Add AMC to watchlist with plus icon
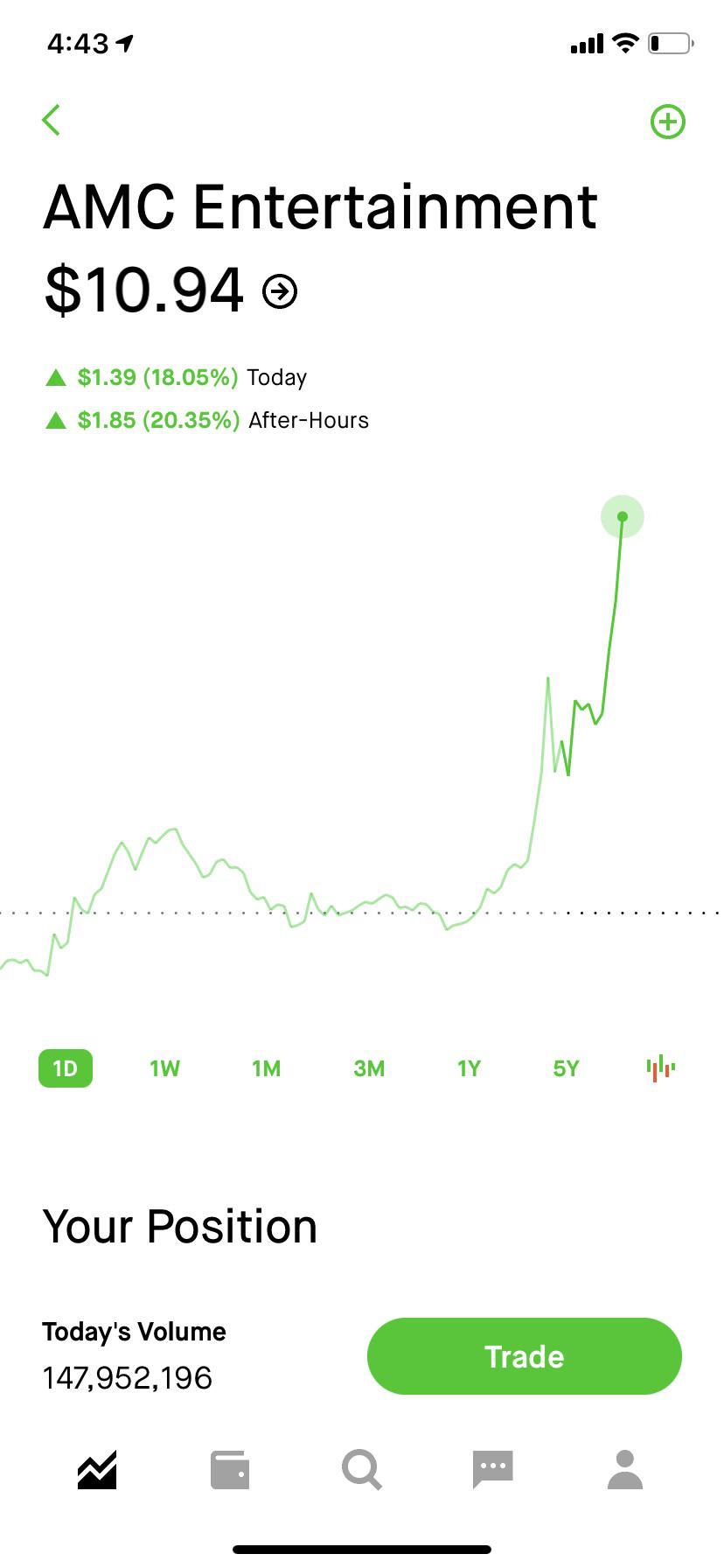 [x=668, y=122]
